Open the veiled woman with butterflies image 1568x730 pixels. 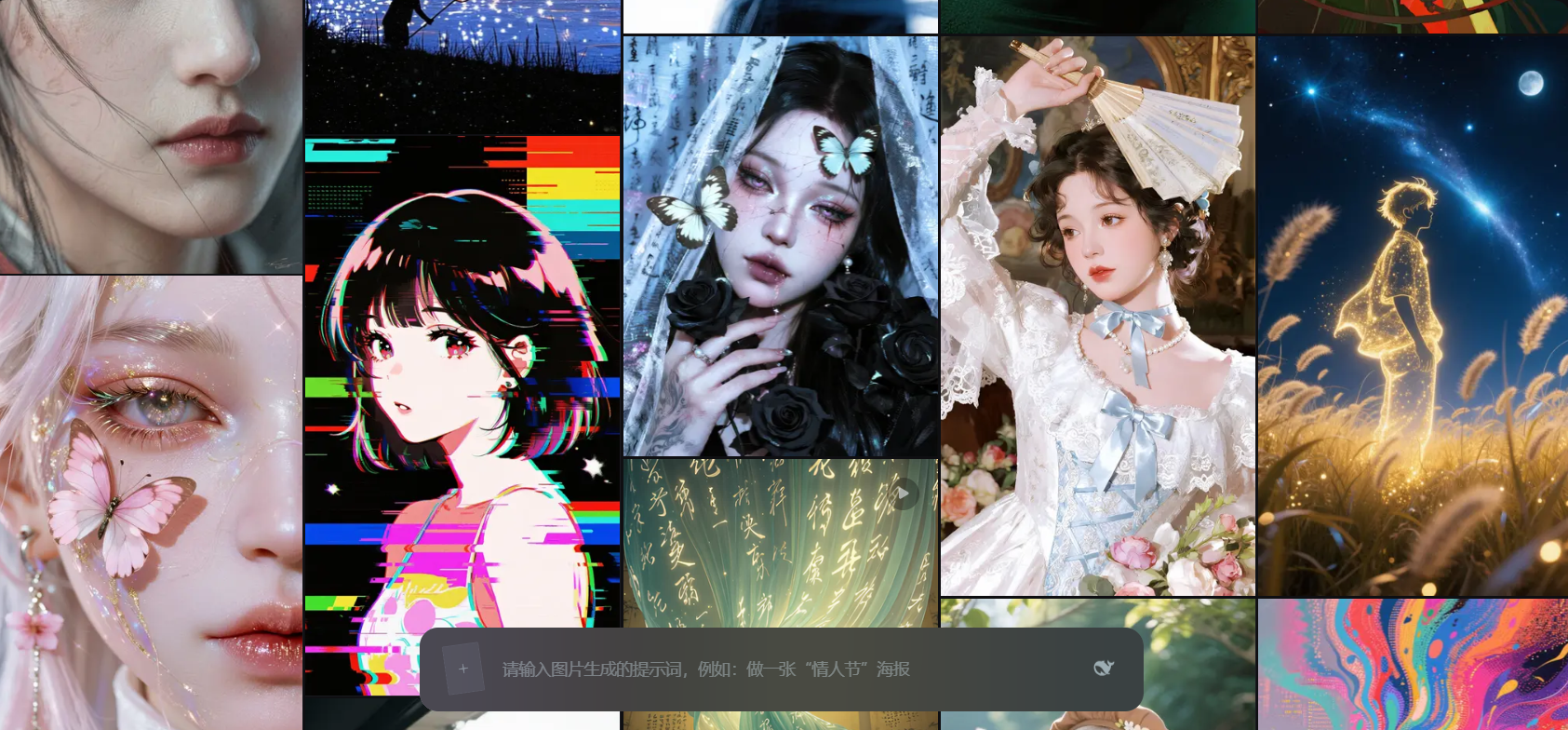point(780,246)
